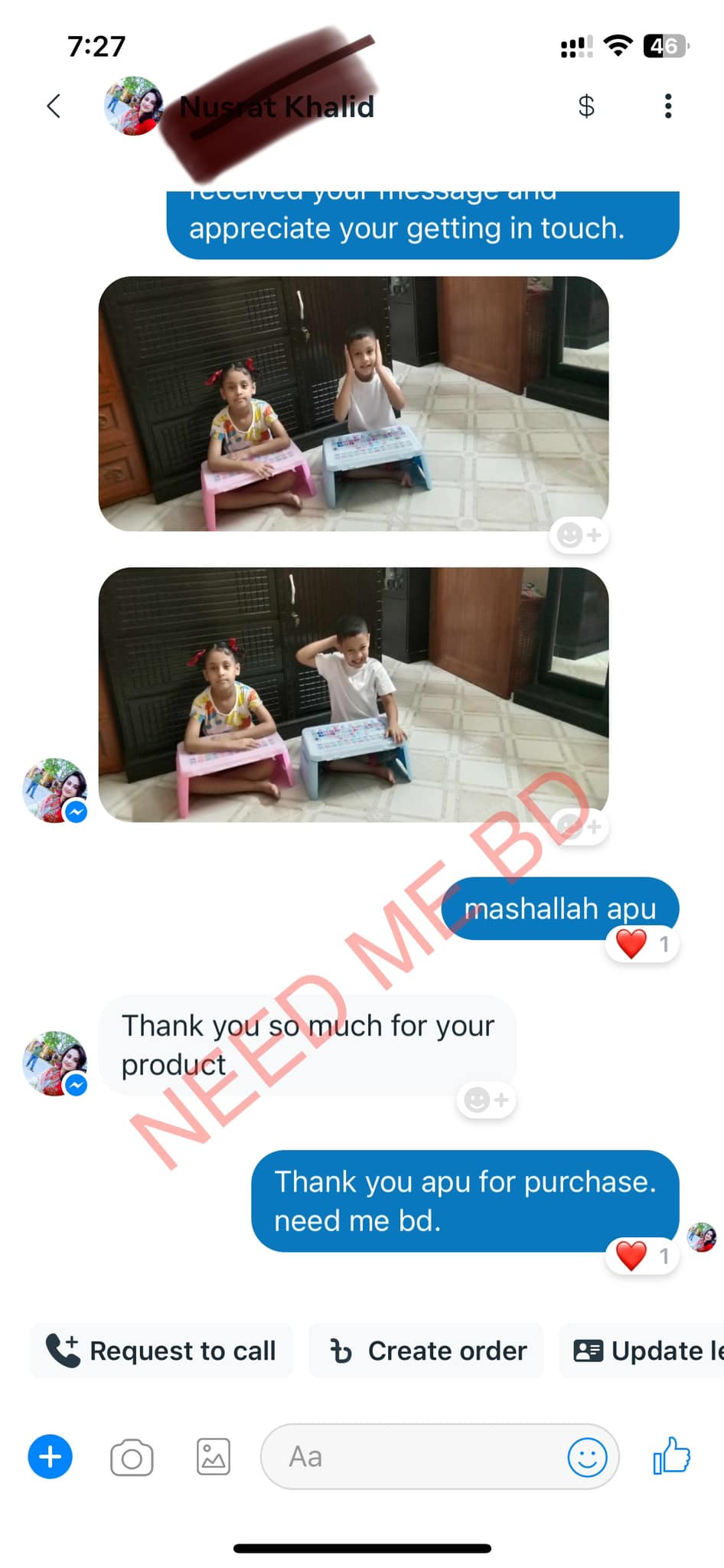Open the contact's profile picture in header
Viewport: 724px width, 1568px height.
[x=133, y=106]
